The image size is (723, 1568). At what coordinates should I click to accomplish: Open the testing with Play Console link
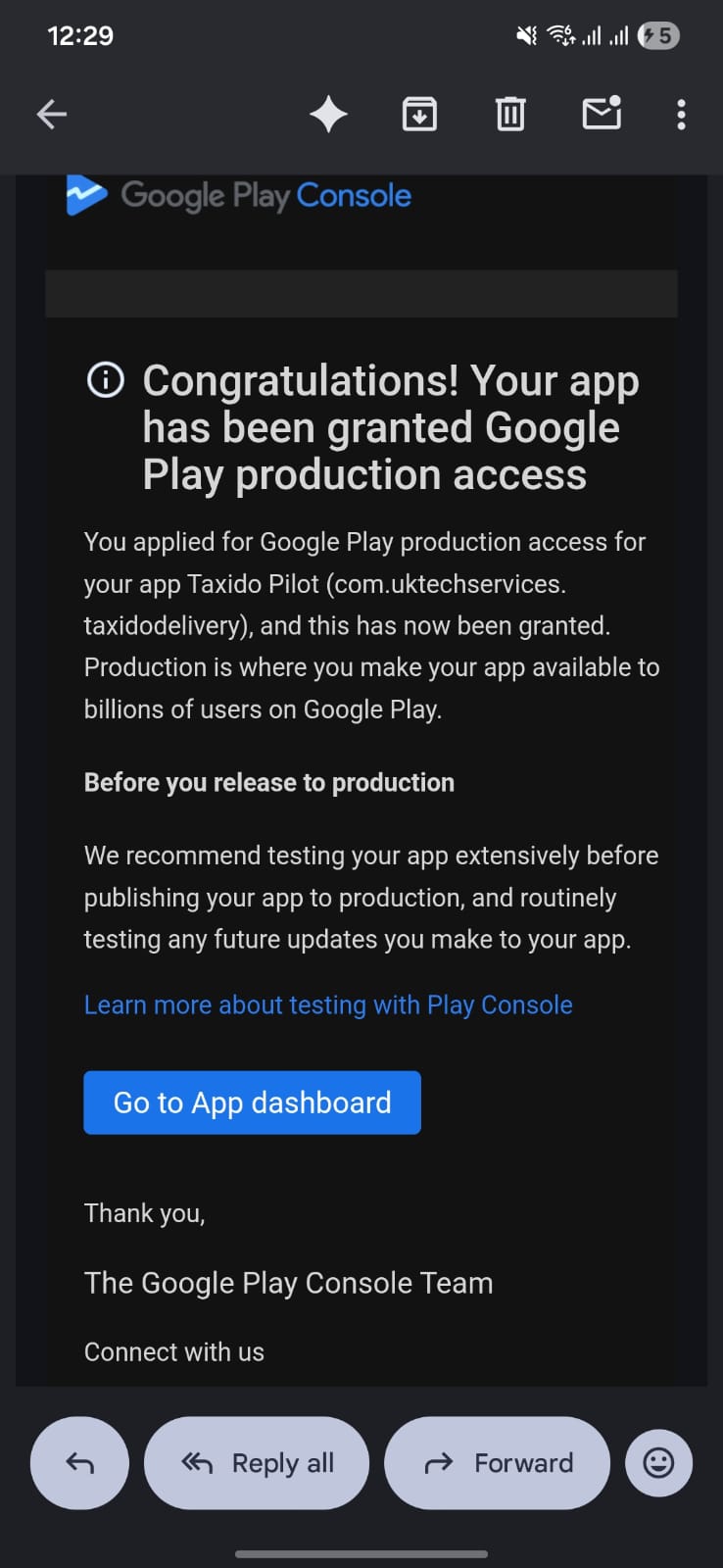pos(328,1004)
